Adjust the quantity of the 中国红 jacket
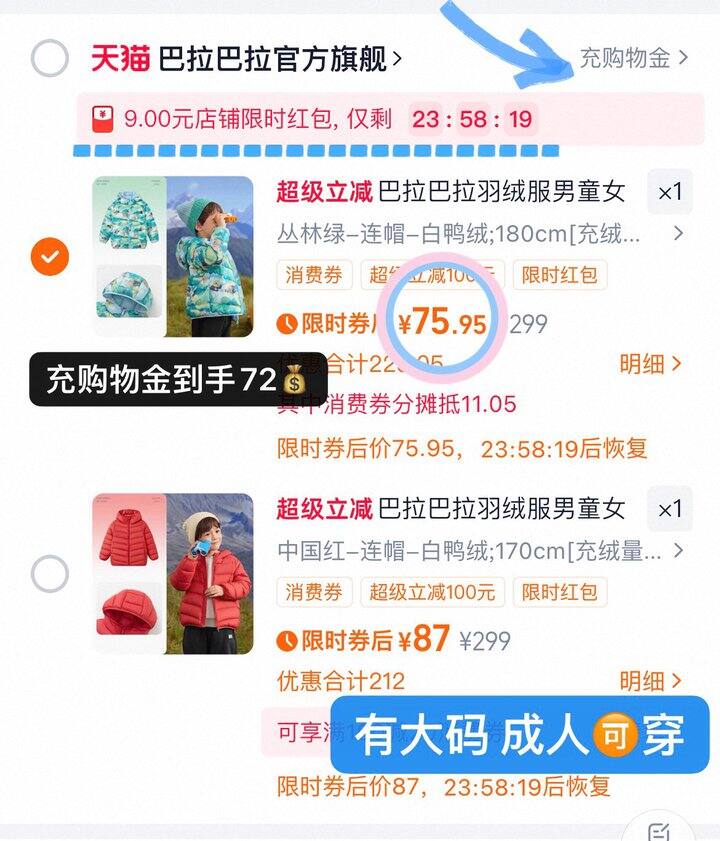The image size is (720, 841). [669, 509]
